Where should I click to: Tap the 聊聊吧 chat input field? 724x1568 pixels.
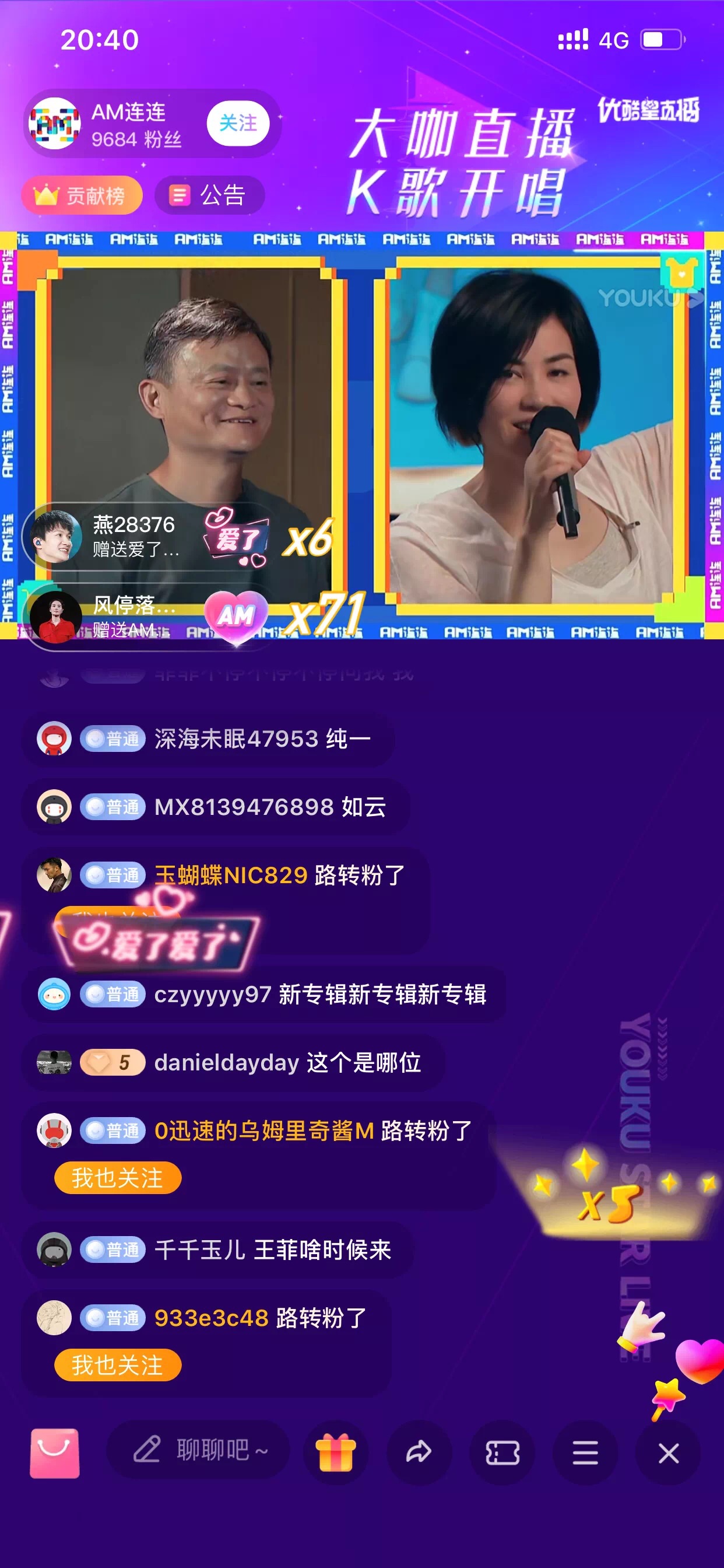[199, 1451]
